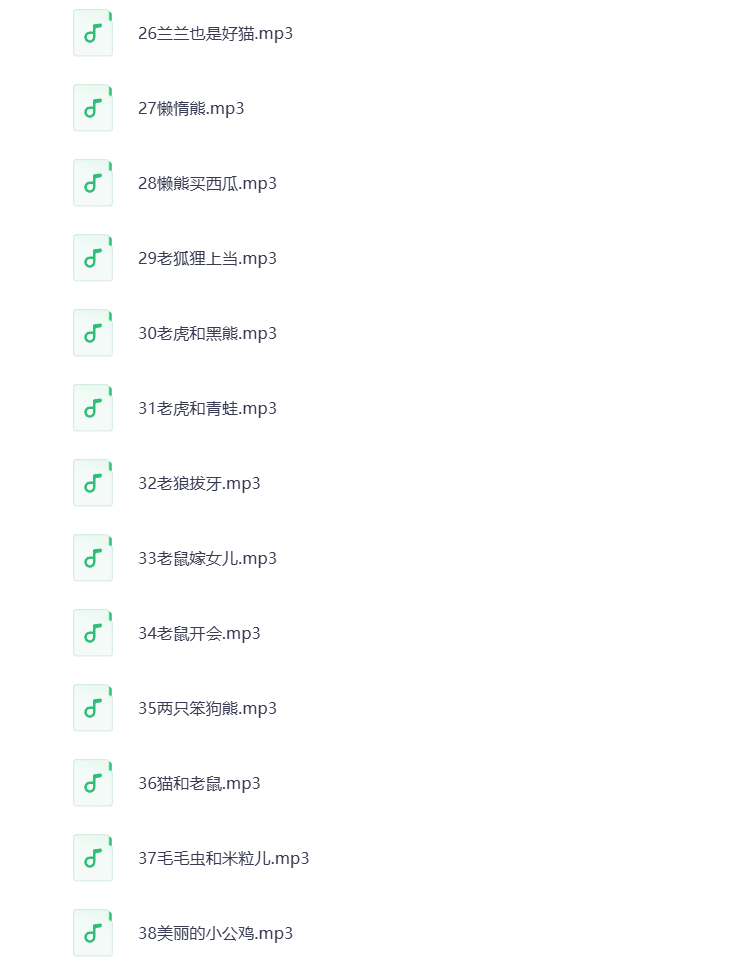
Task: Click the filename 37毛毛虫和米粒儿.mp3
Action: [x=224, y=858]
